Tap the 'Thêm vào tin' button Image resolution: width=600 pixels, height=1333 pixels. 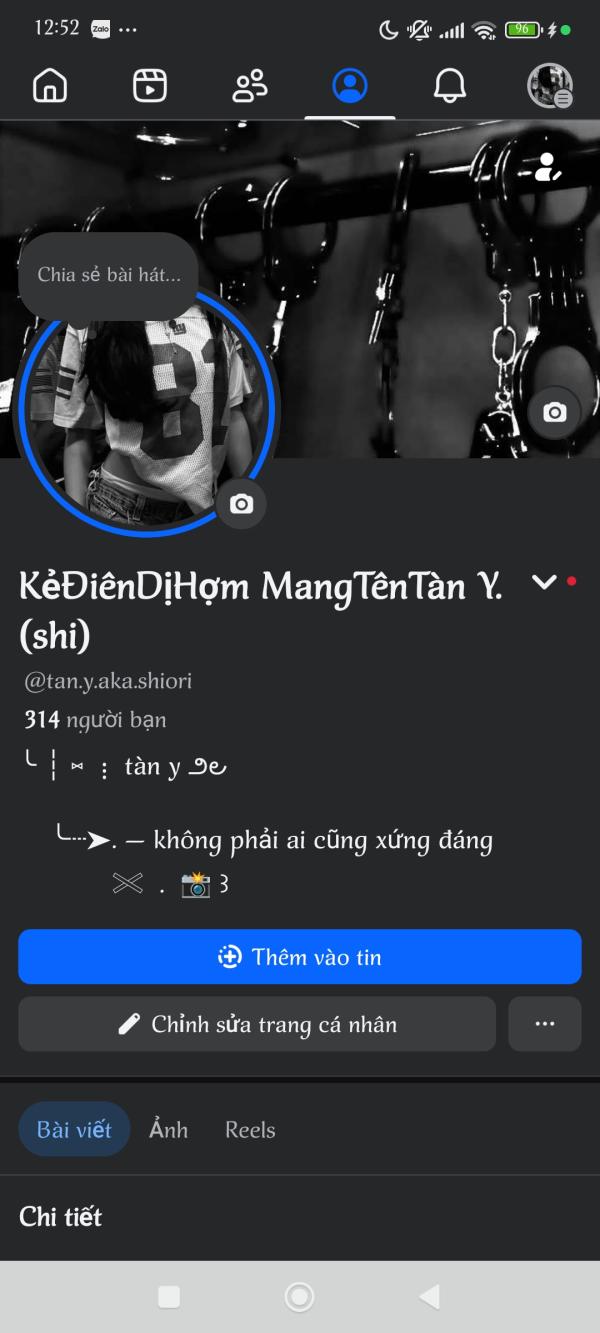click(x=300, y=957)
